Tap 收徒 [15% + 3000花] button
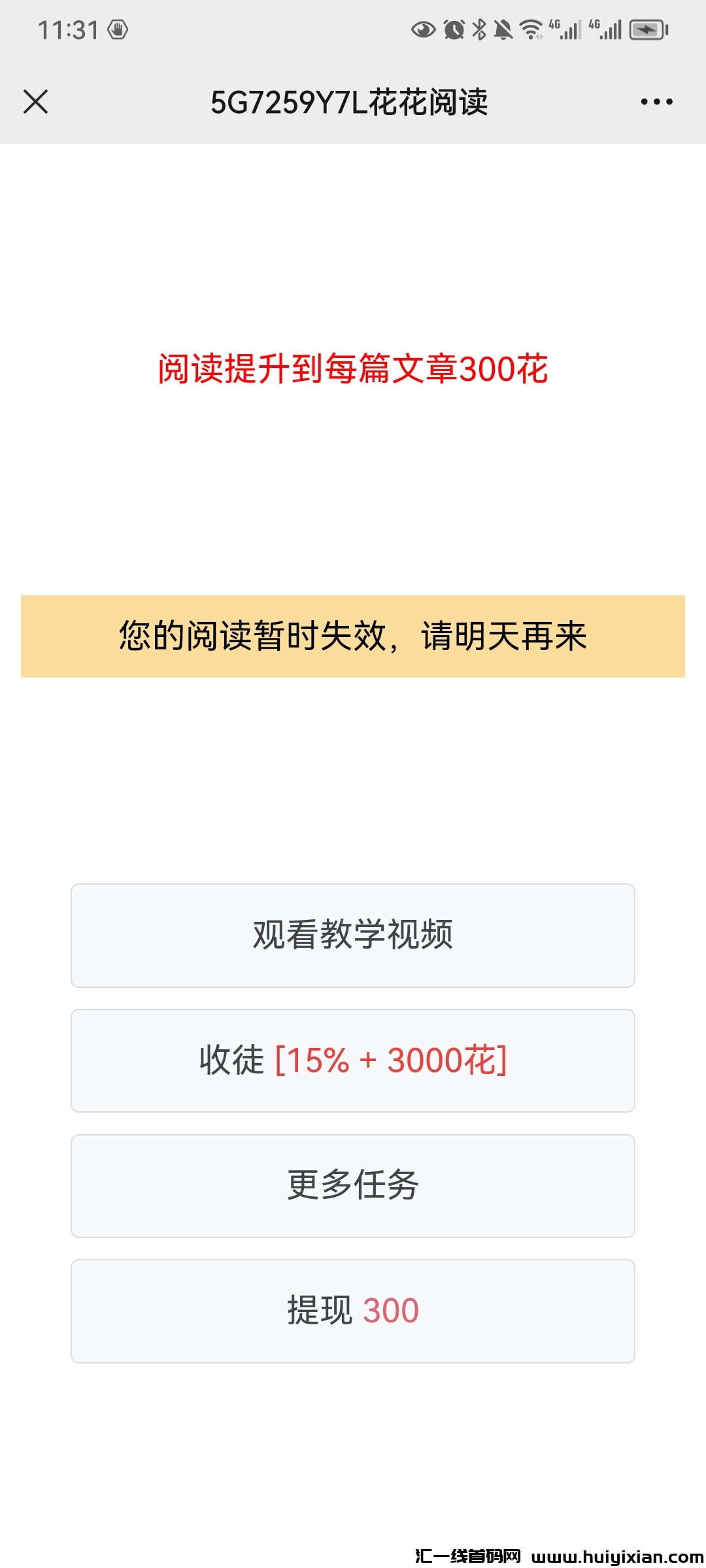706x1568 pixels. click(x=353, y=1060)
